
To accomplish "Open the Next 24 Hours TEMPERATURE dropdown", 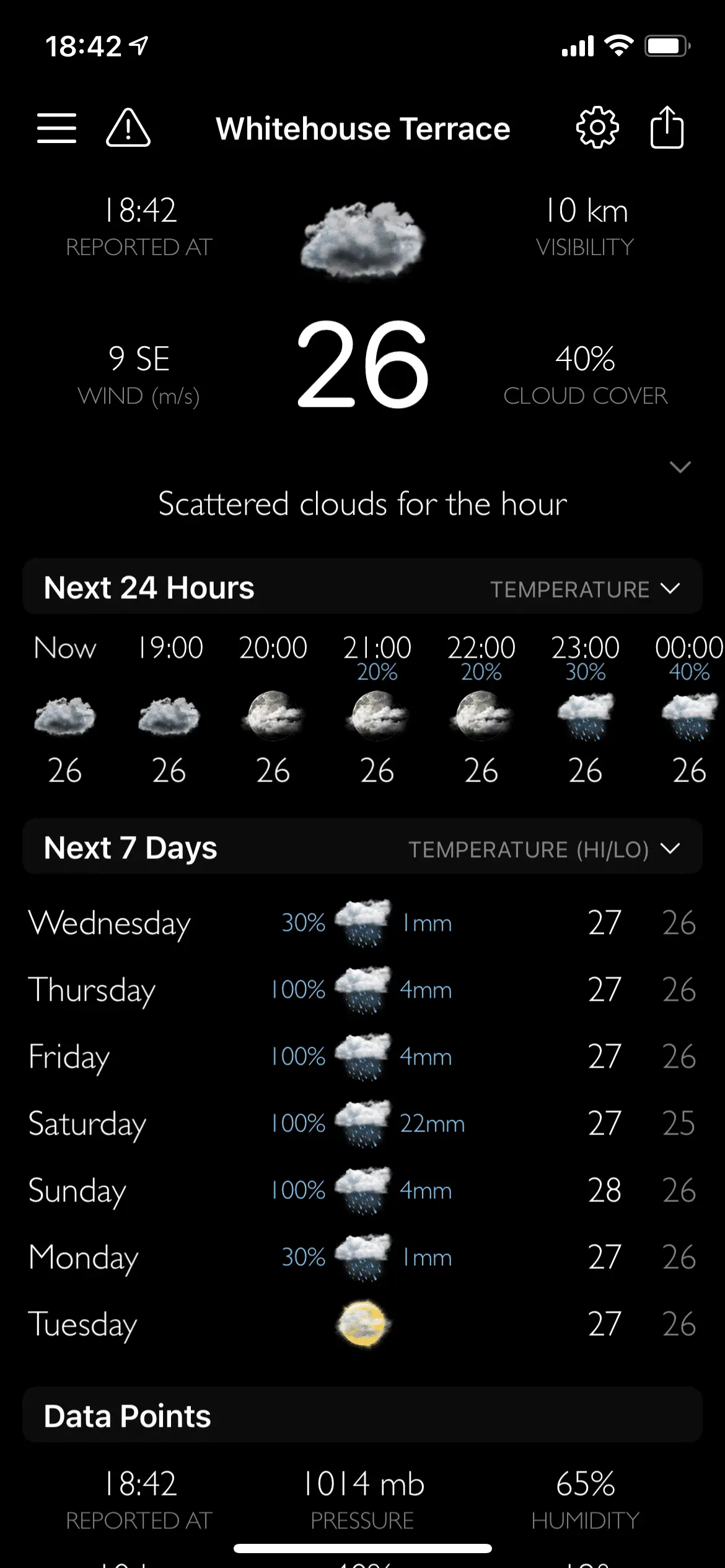I will pyautogui.click(x=585, y=589).
